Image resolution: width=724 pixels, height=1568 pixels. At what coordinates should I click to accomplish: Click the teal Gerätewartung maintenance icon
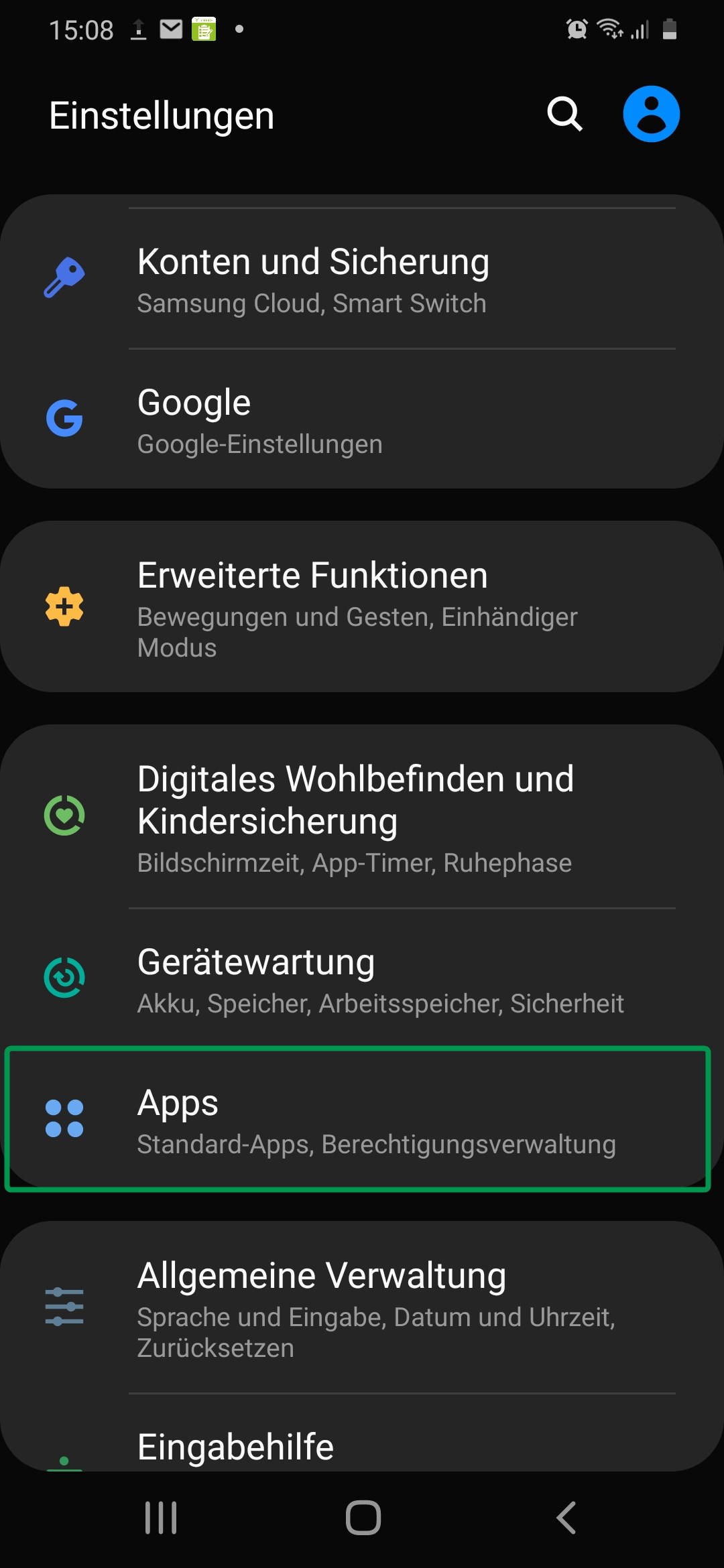point(64,978)
